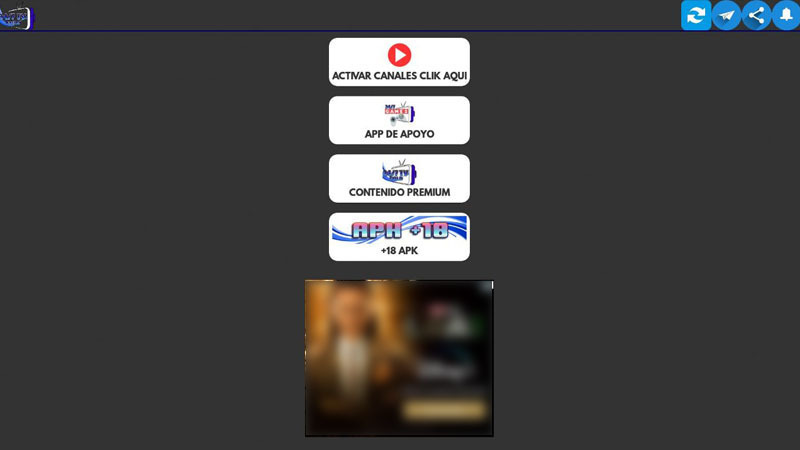Open the blurred banner below the buttons

click(x=399, y=358)
